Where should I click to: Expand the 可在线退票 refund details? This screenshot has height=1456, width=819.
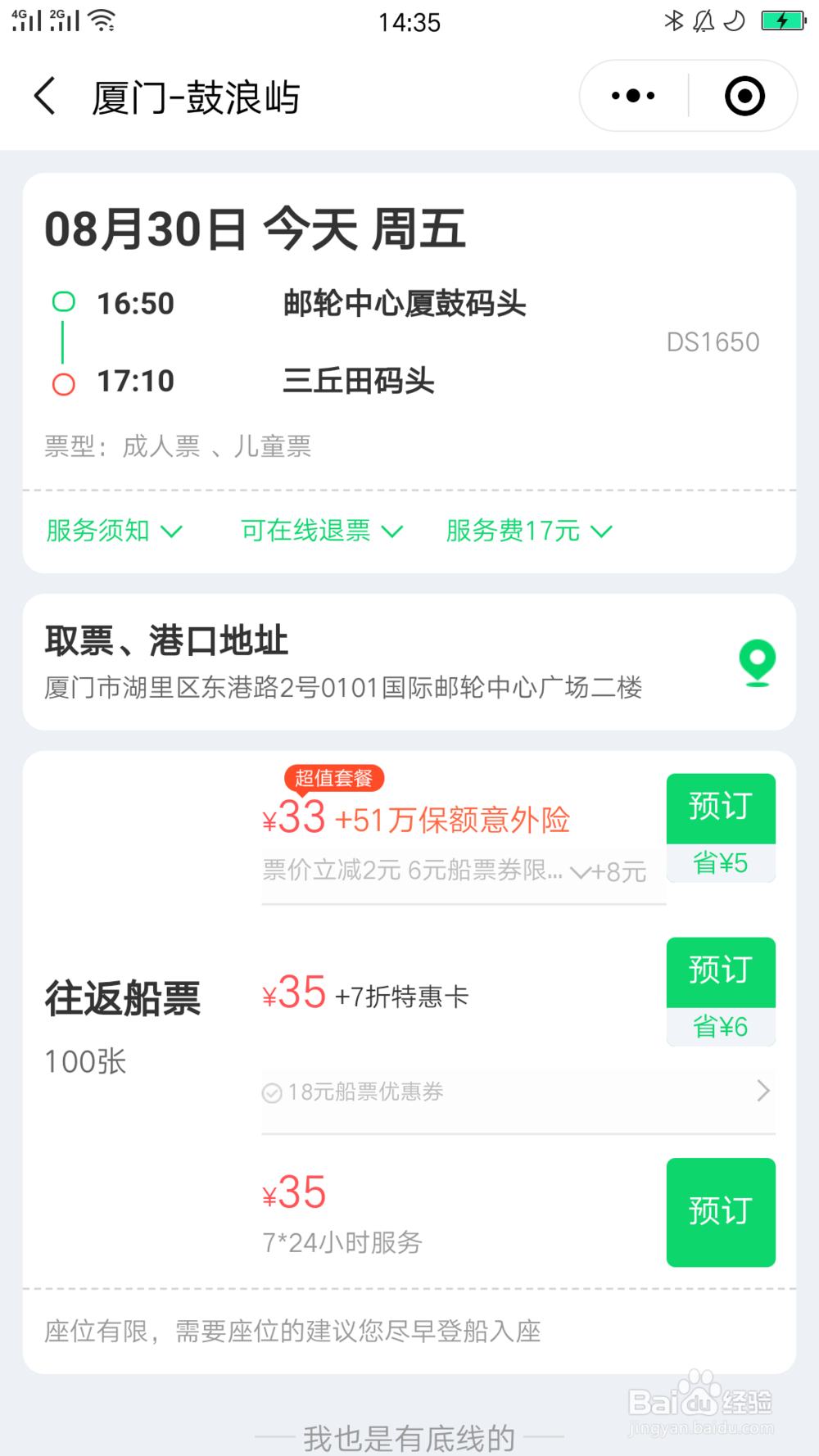[318, 531]
